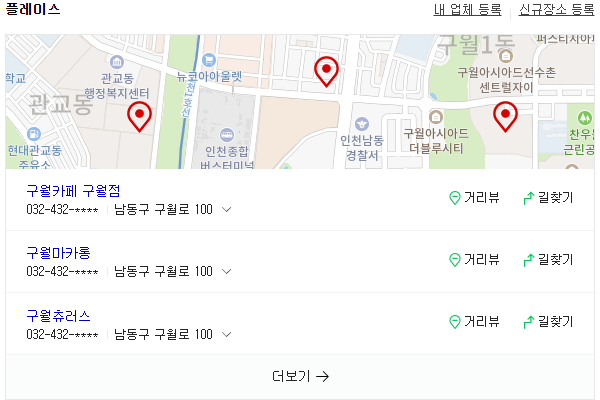This screenshot has width=600, height=400.
Task: Select the map pin near 구월아시아드 더블루시티
Action: (506, 116)
